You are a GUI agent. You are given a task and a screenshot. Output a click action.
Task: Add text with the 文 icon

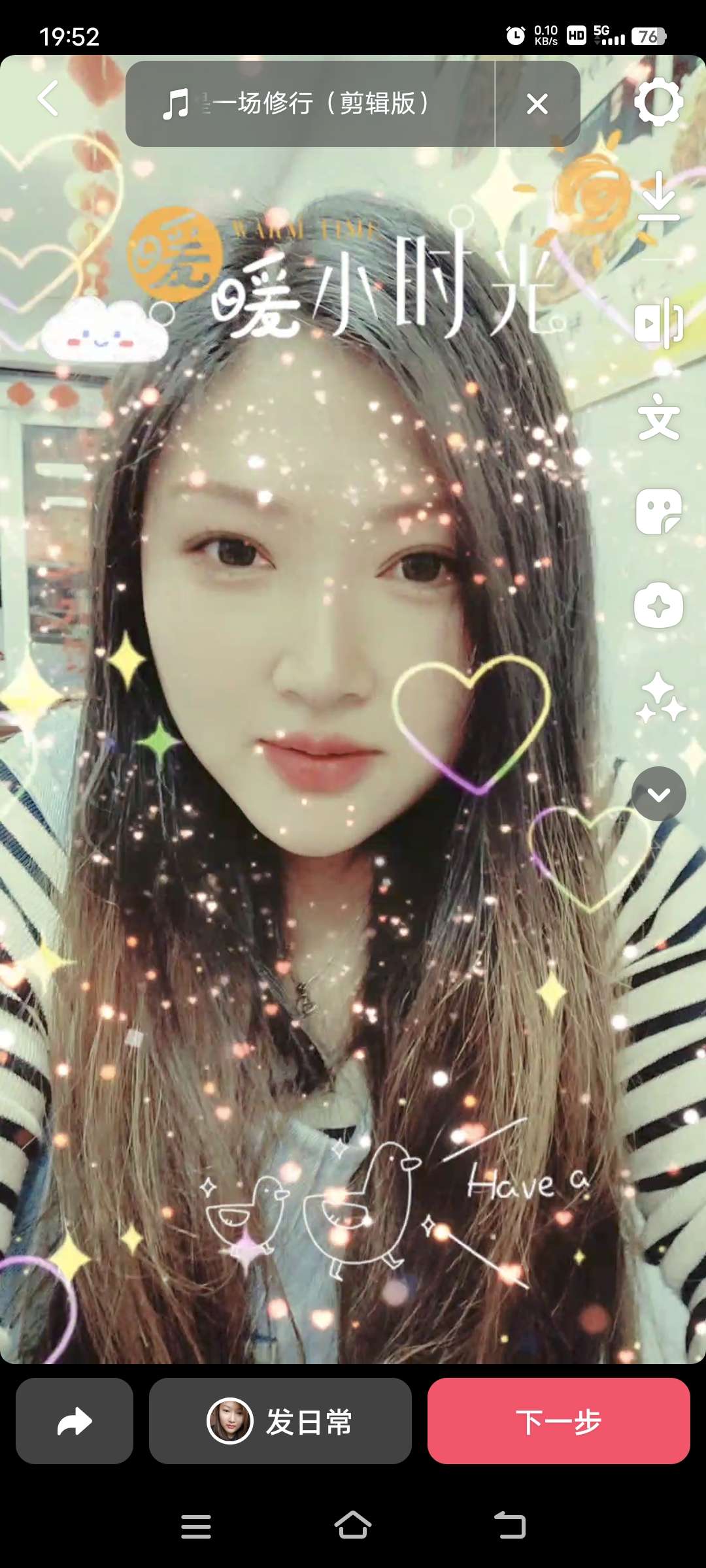pyautogui.click(x=658, y=418)
